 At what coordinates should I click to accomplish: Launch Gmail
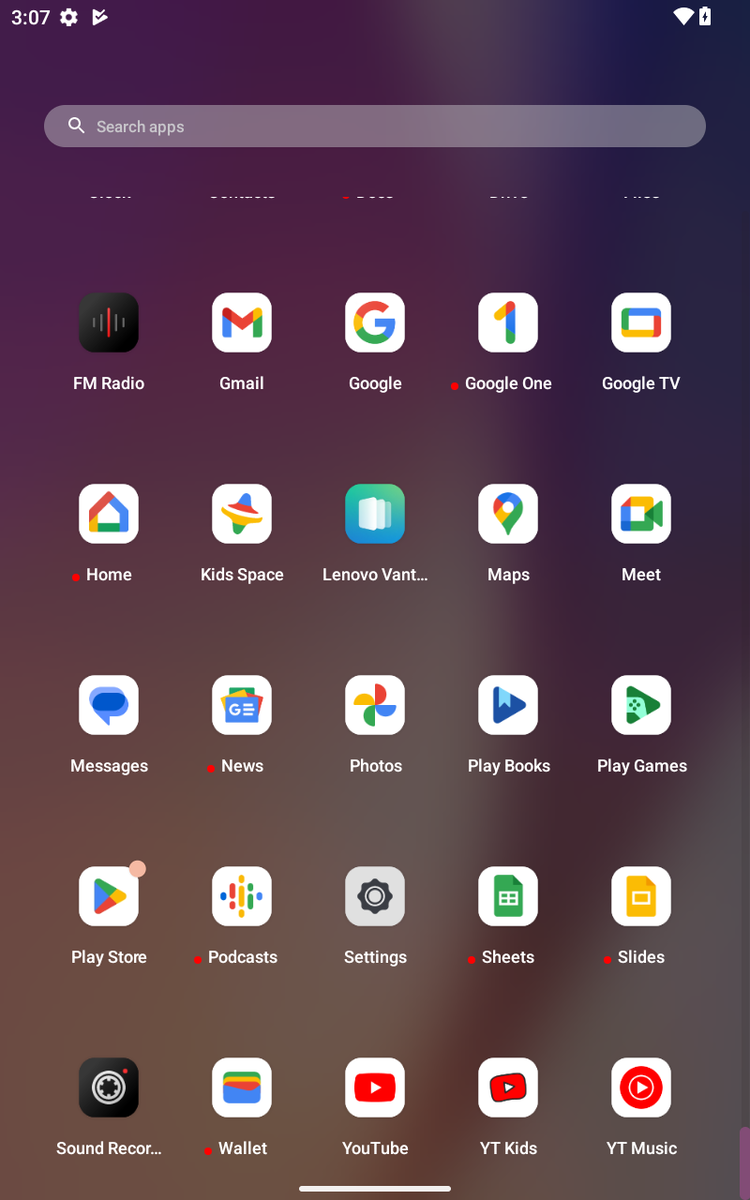[242, 323]
